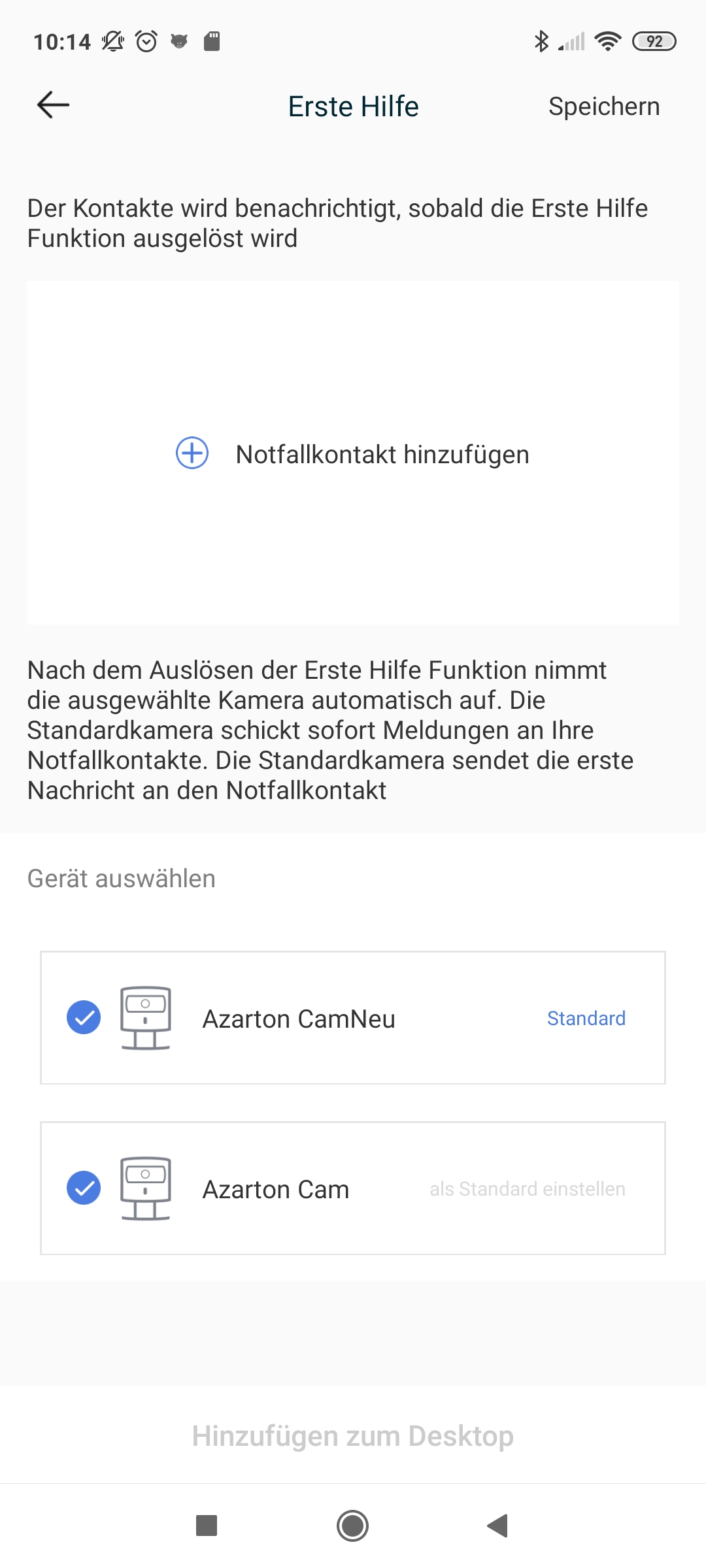Viewport: 706px width, 1568px height.
Task: Tap Speichern to save settings
Action: [x=603, y=106]
